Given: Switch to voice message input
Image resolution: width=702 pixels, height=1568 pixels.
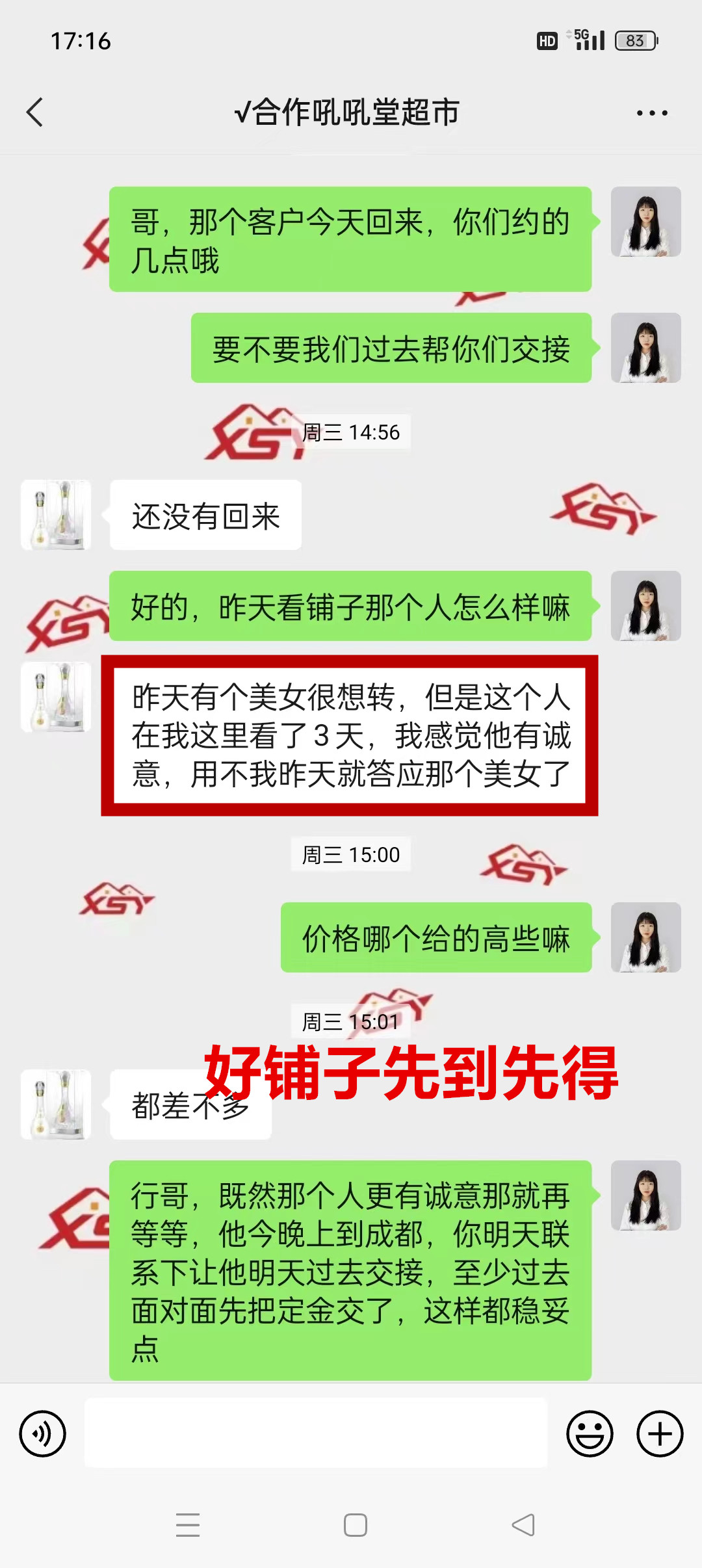Looking at the screenshot, I should (x=42, y=1433).
